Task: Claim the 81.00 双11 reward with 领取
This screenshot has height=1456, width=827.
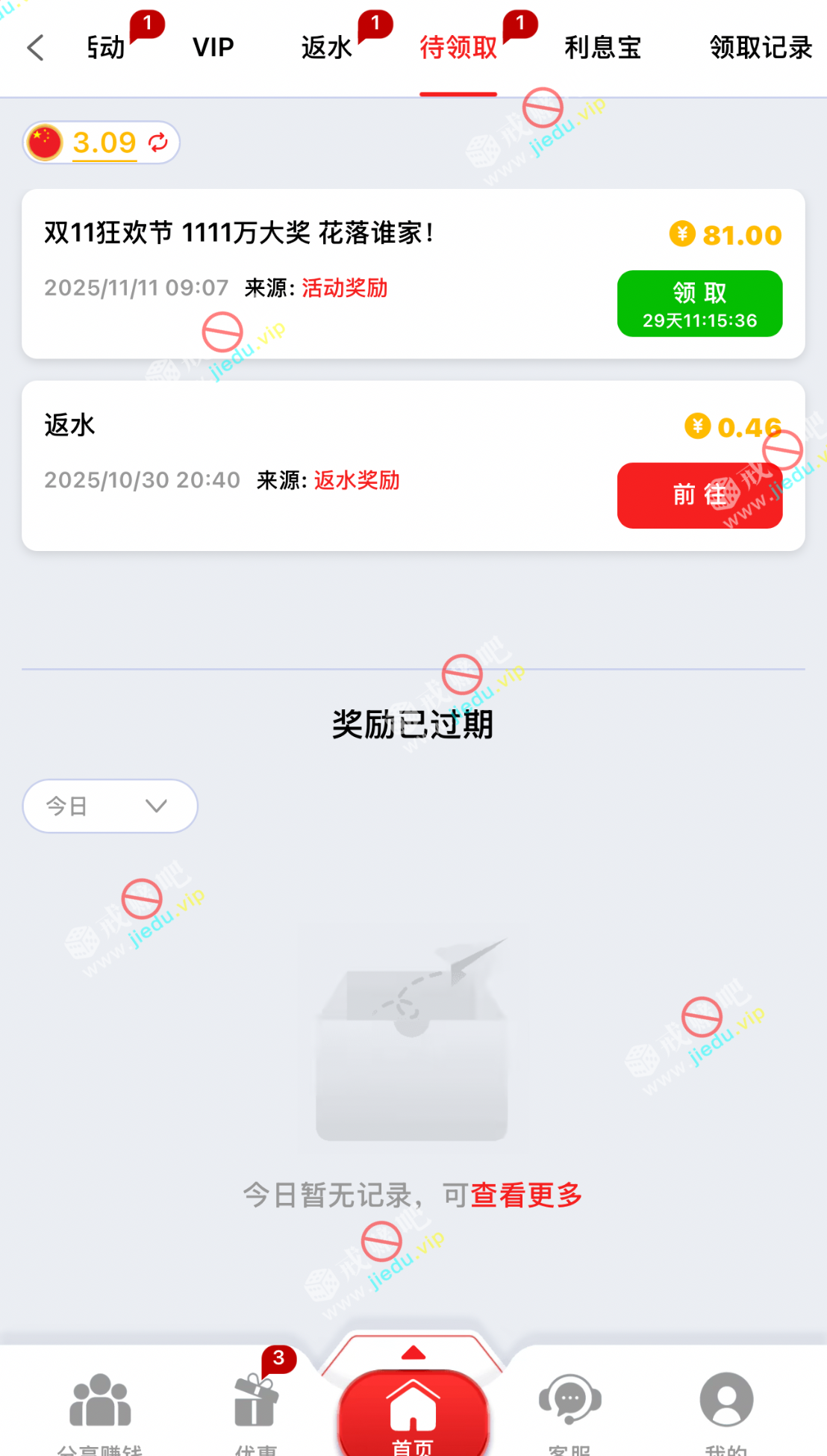Action: [699, 304]
